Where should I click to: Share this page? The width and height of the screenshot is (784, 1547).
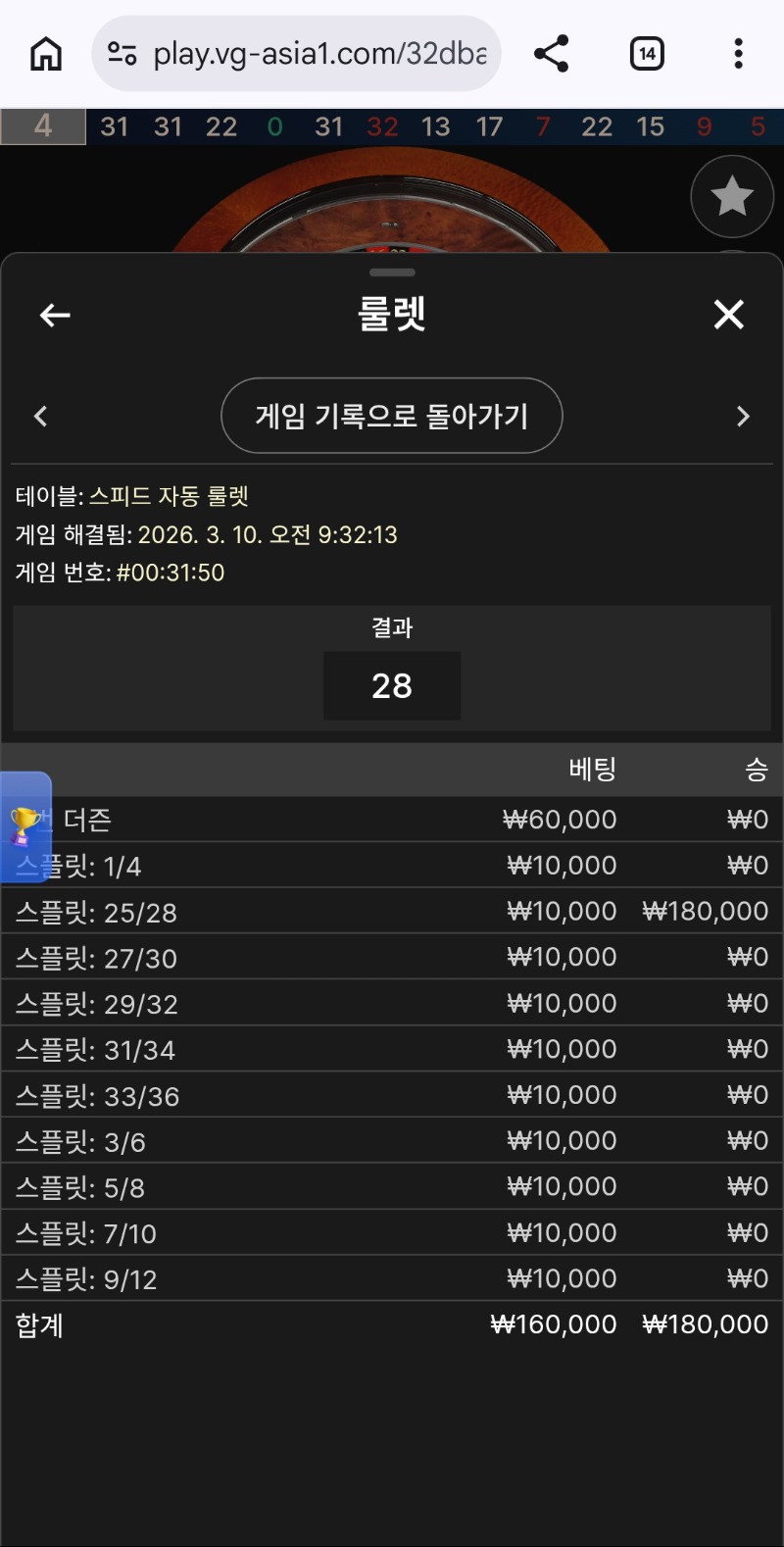pyautogui.click(x=552, y=54)
